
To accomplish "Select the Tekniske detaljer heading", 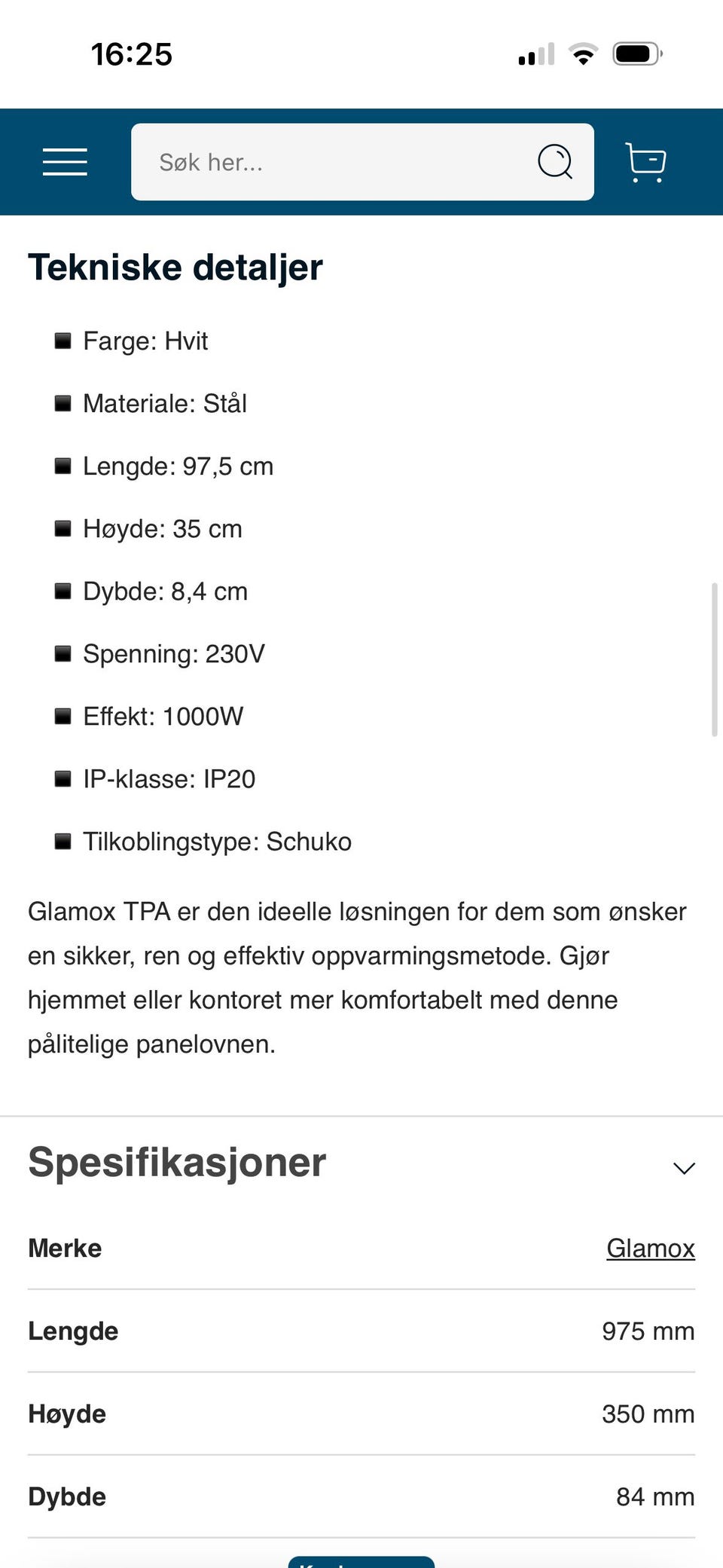I will point(175,266).
